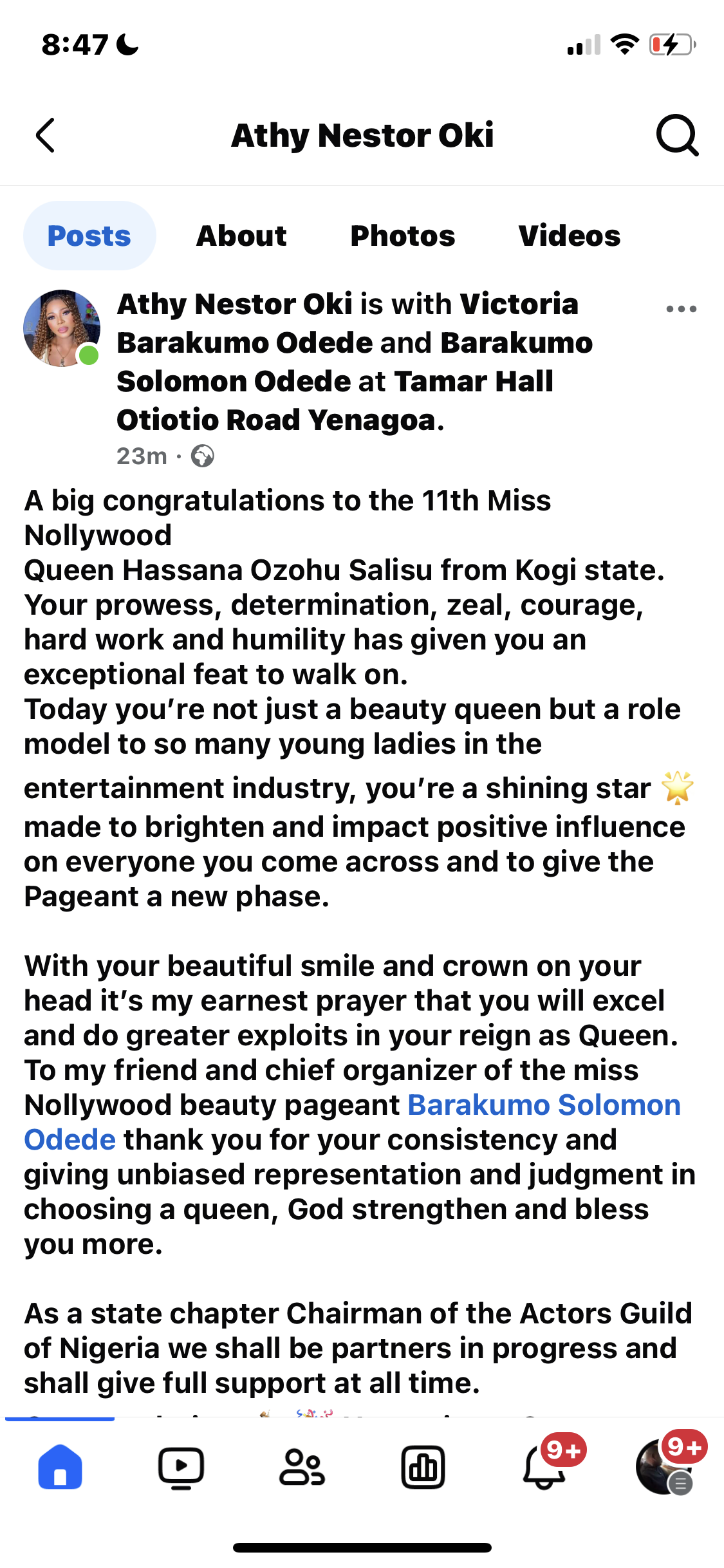Open the Friends tab
The height and width of the screenshot is (1568, 724).
[302, 1468]
